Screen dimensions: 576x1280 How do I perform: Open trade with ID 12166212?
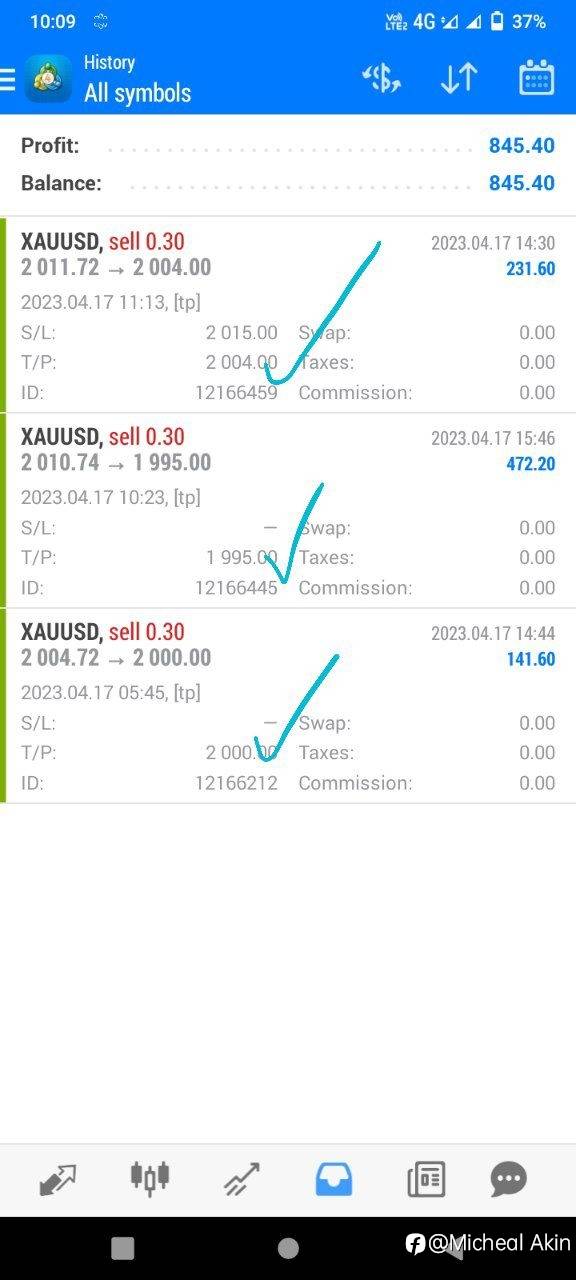[x=288, y=705]
